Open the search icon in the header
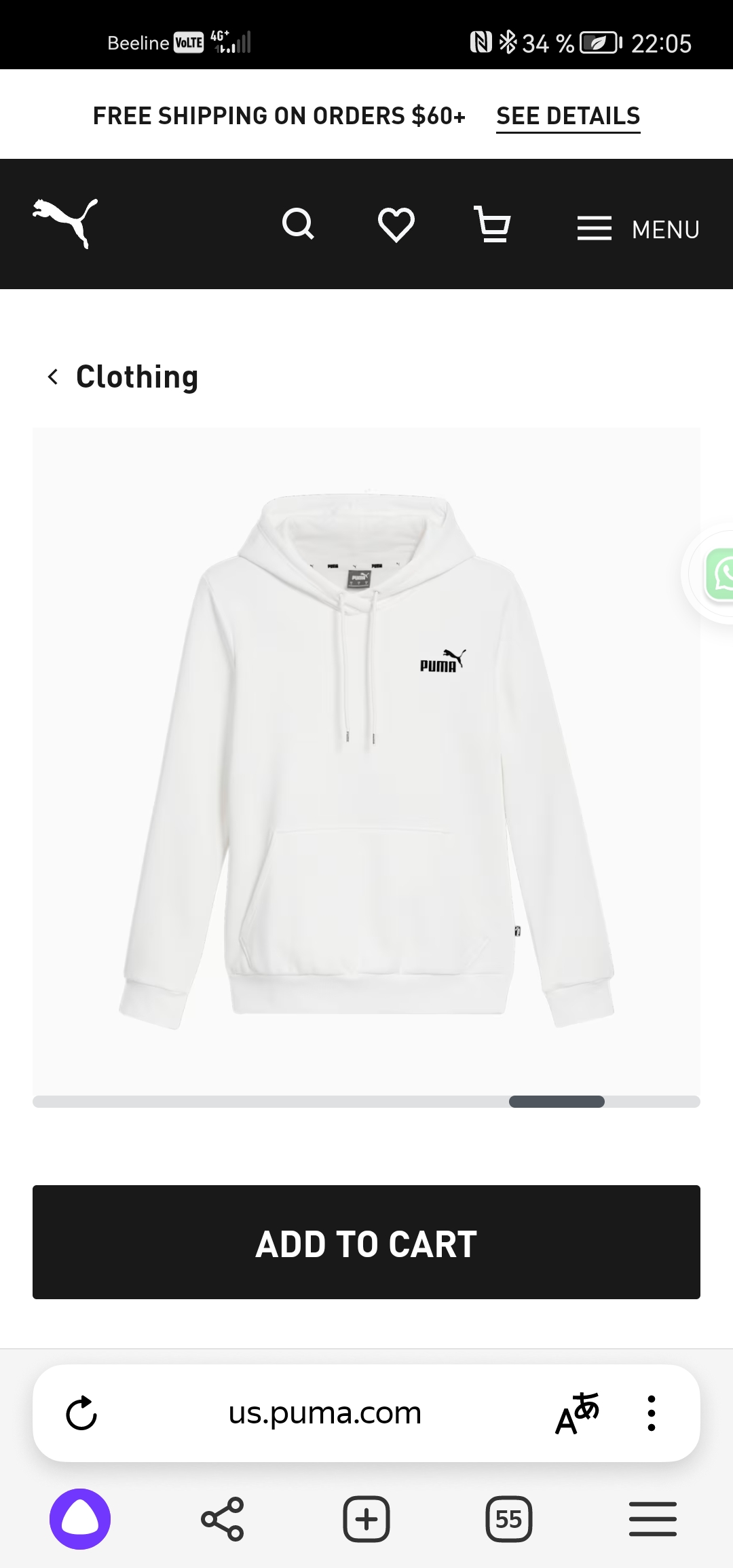The width and height of the screenshot is (733, 1568). tap(298, 224)
